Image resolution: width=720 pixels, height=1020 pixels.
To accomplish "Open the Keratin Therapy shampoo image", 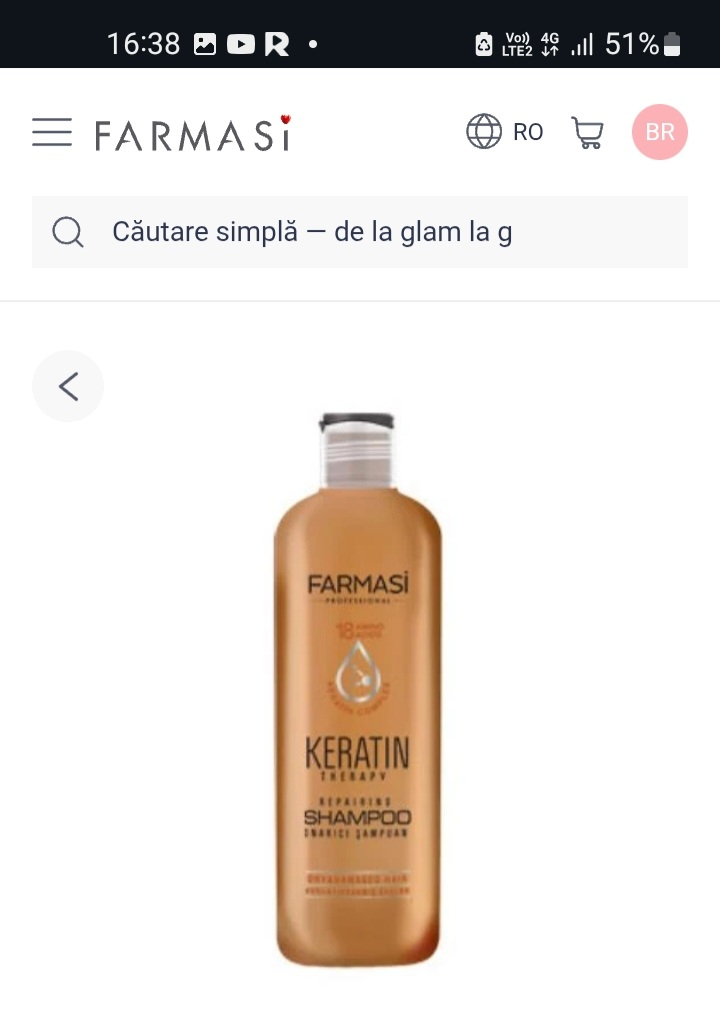I will 358,690.
